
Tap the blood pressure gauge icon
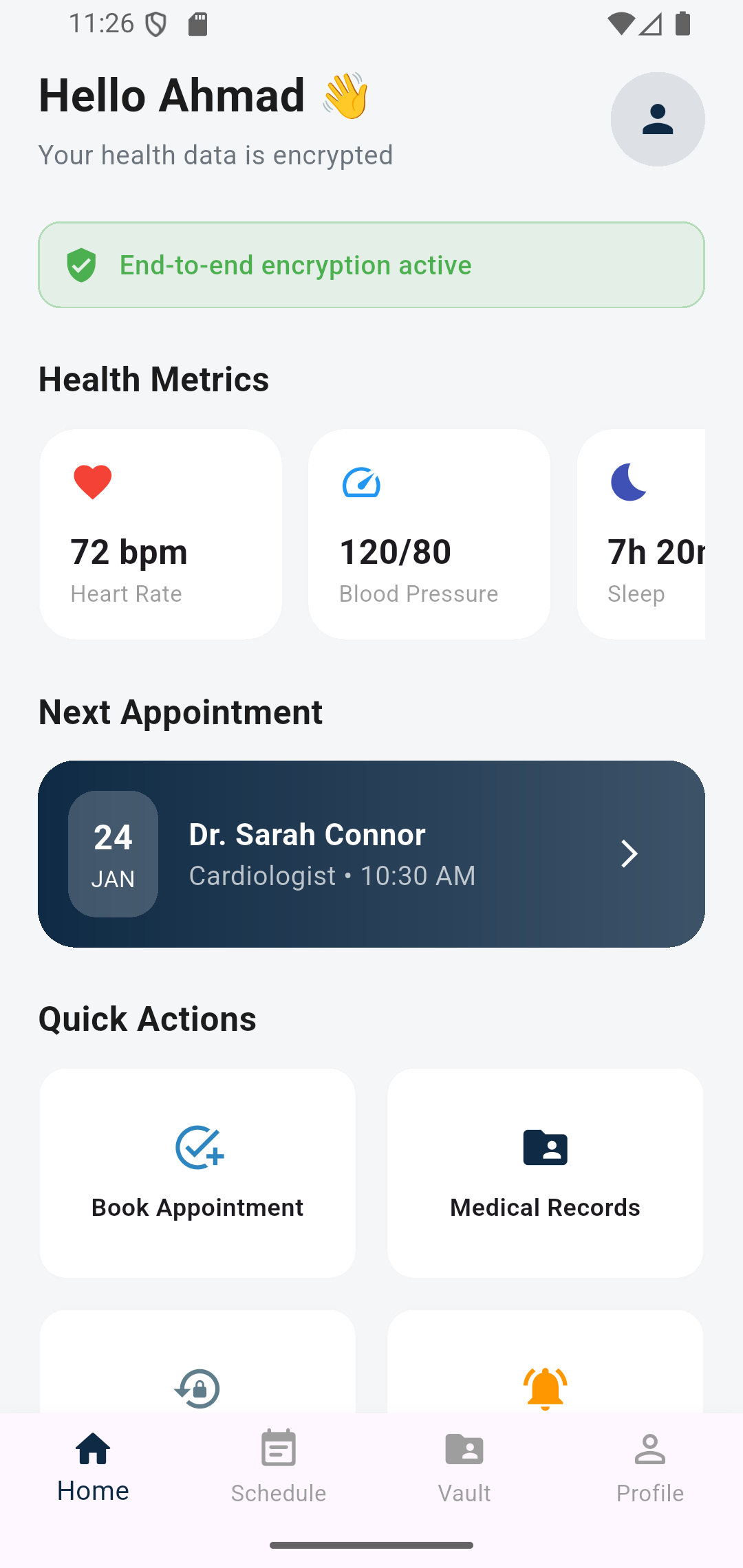pyautogui.click(x=360, y=482)
